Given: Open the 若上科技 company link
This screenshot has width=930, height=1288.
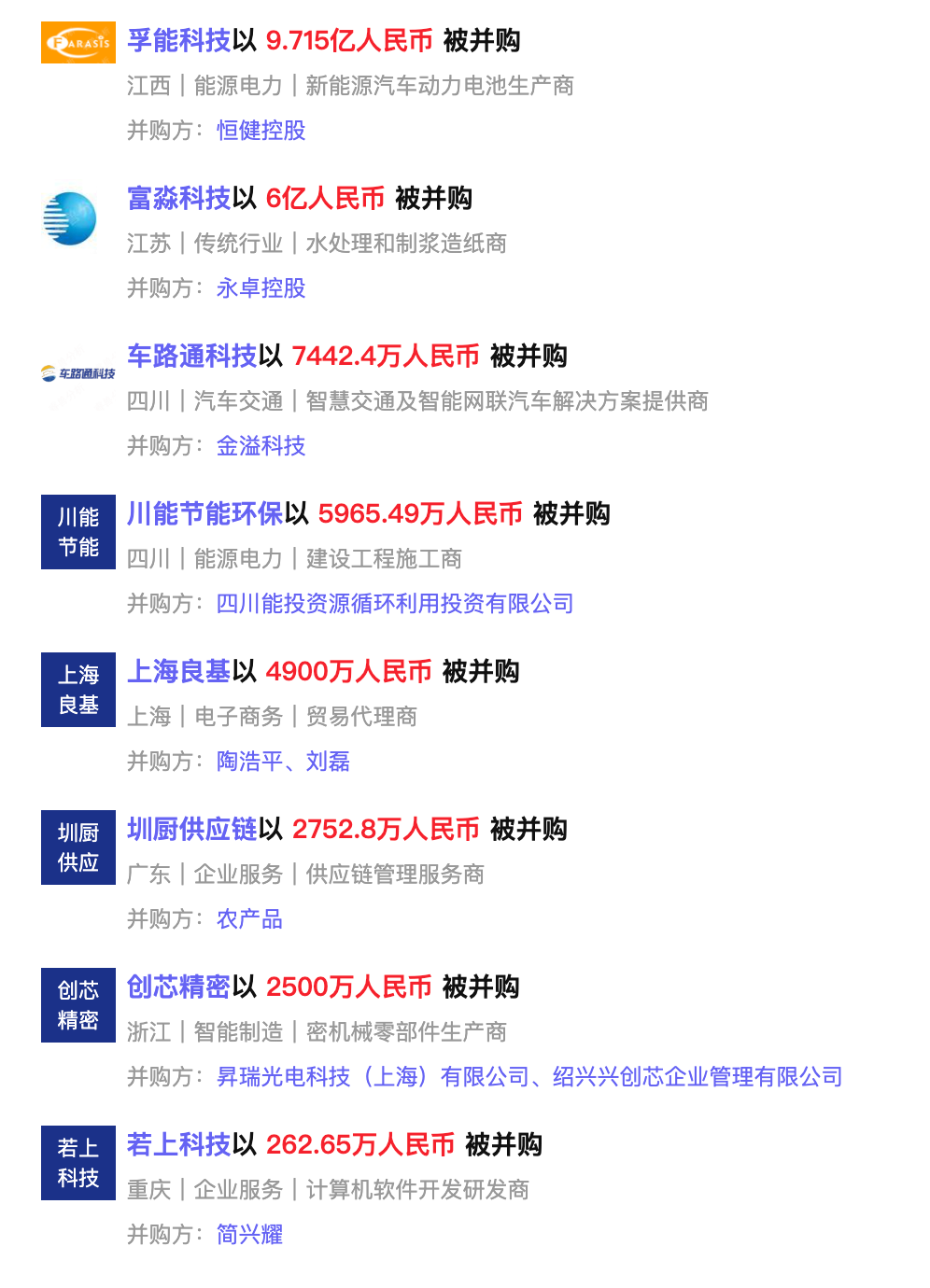Looking at the screenshot, I should pyautogui.click(x=178, y=1144).
